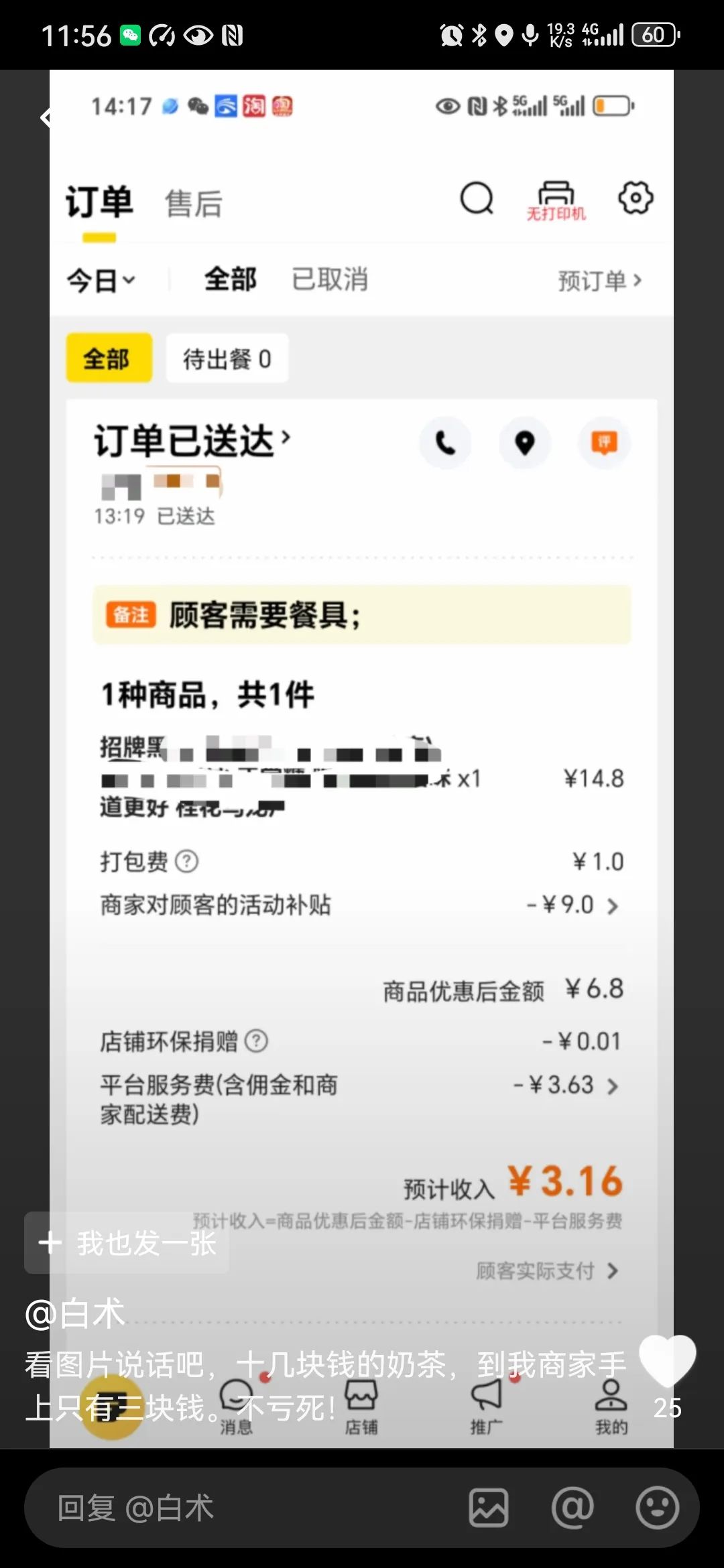Open the emoji picker

[657, 1508]
